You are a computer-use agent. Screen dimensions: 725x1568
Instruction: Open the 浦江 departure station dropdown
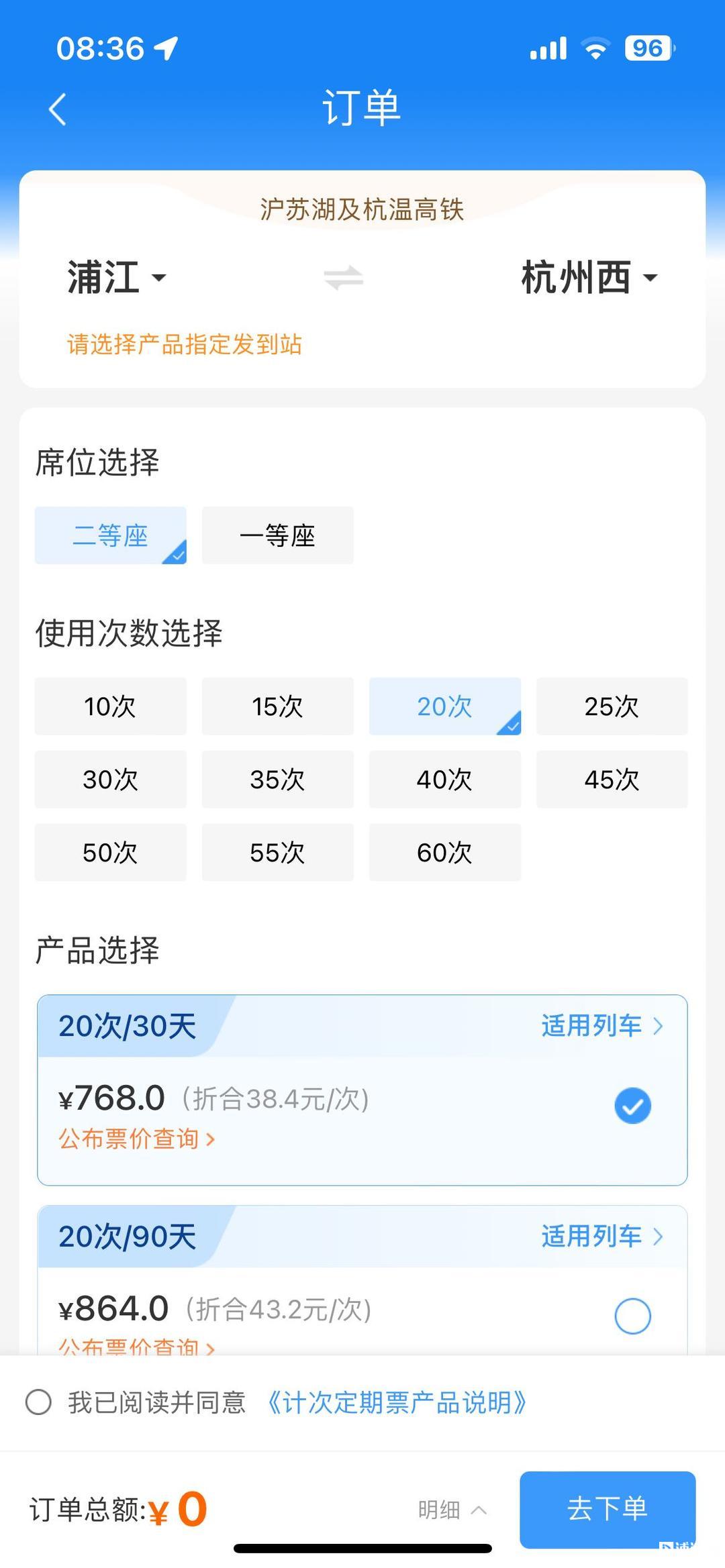click(116, 277)
